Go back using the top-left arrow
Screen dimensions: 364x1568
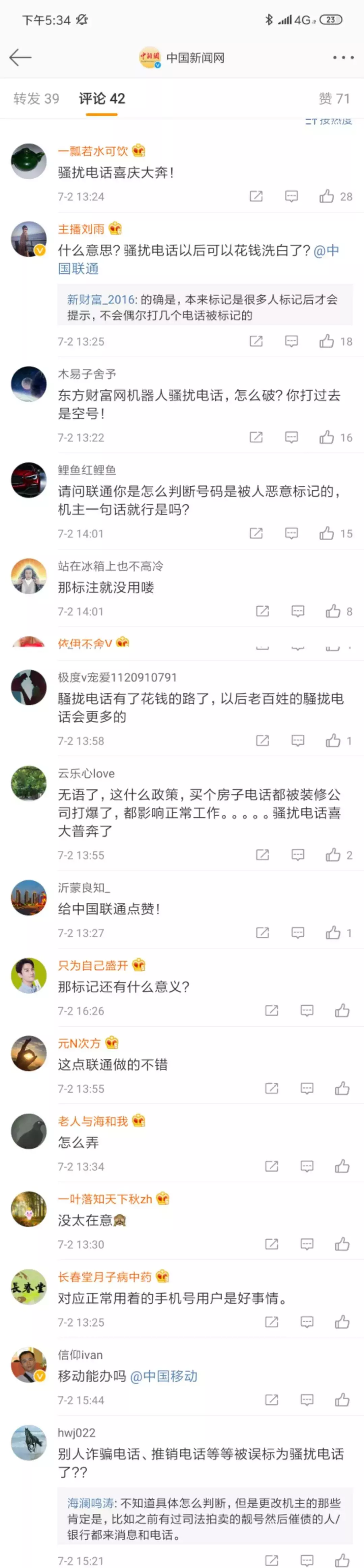pyautogui.click(x=20, y=57)
